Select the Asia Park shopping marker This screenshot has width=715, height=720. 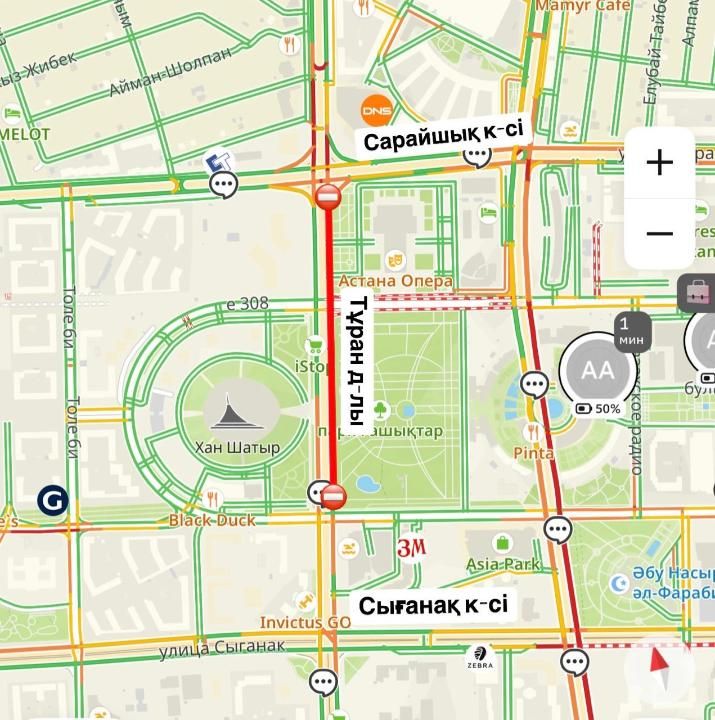pyautogui.click(x=502, y=544)
